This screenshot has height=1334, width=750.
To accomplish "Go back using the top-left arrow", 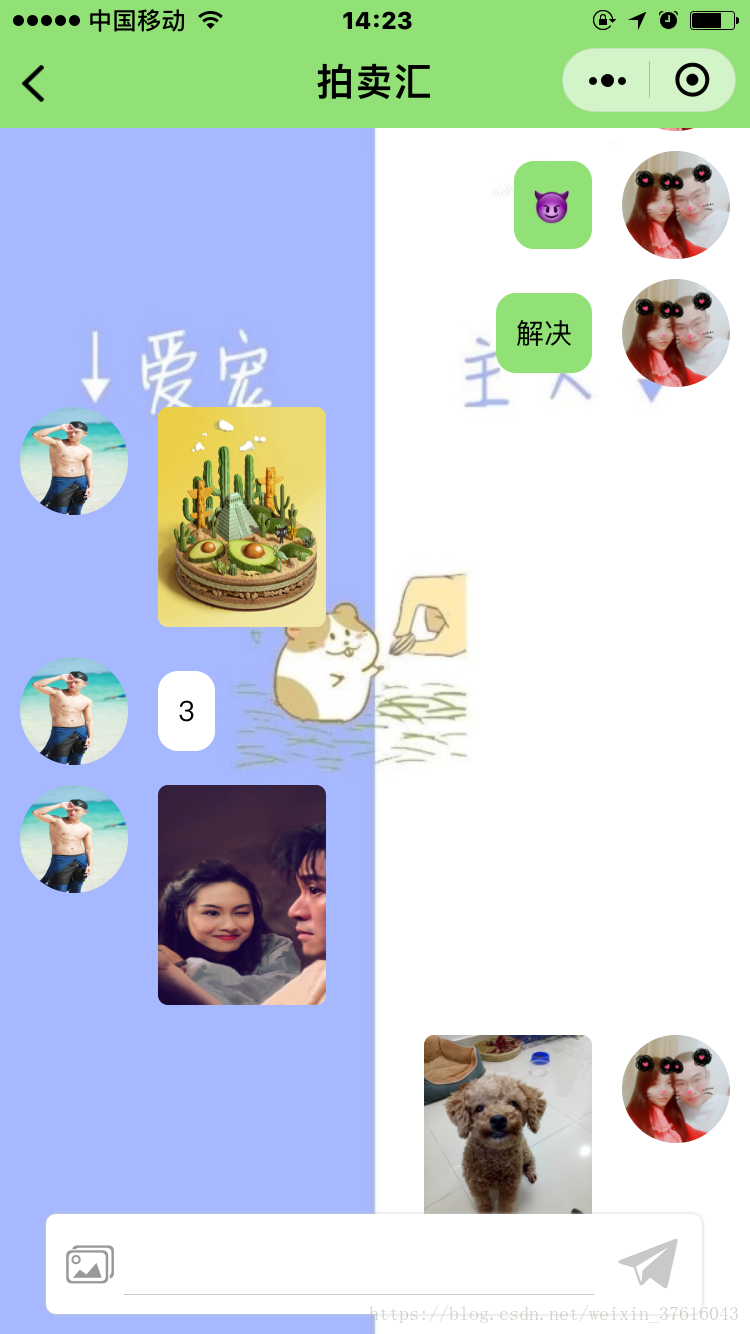I will coord(34,83).
